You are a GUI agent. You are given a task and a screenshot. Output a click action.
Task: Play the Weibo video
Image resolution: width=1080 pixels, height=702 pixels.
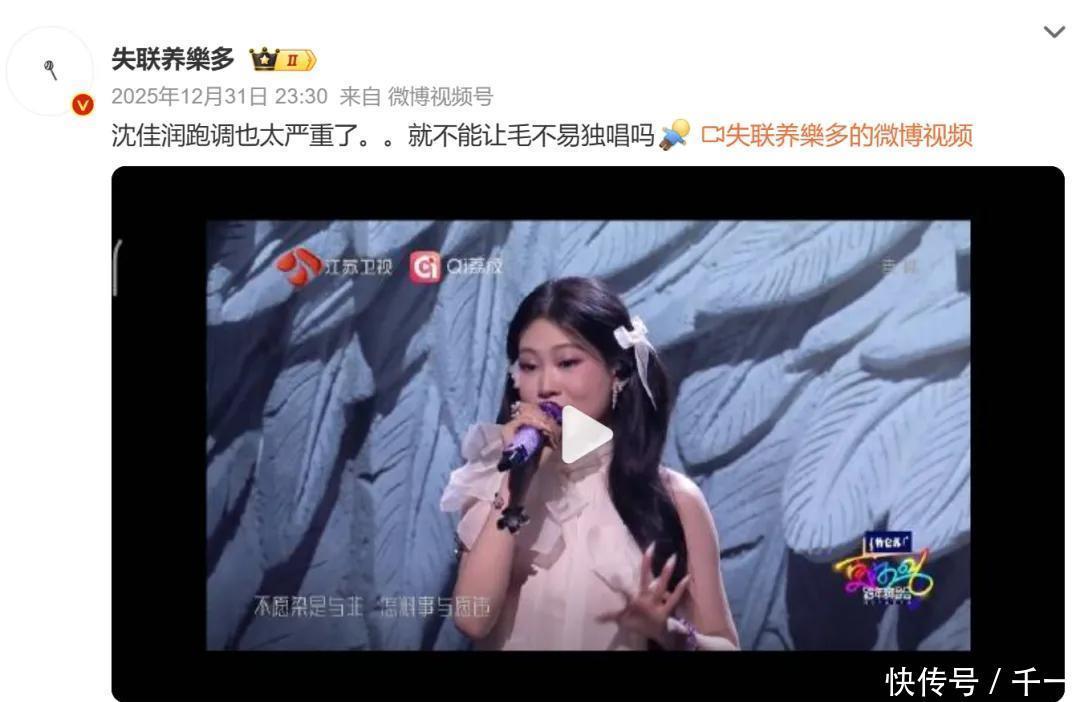point(587,435)
